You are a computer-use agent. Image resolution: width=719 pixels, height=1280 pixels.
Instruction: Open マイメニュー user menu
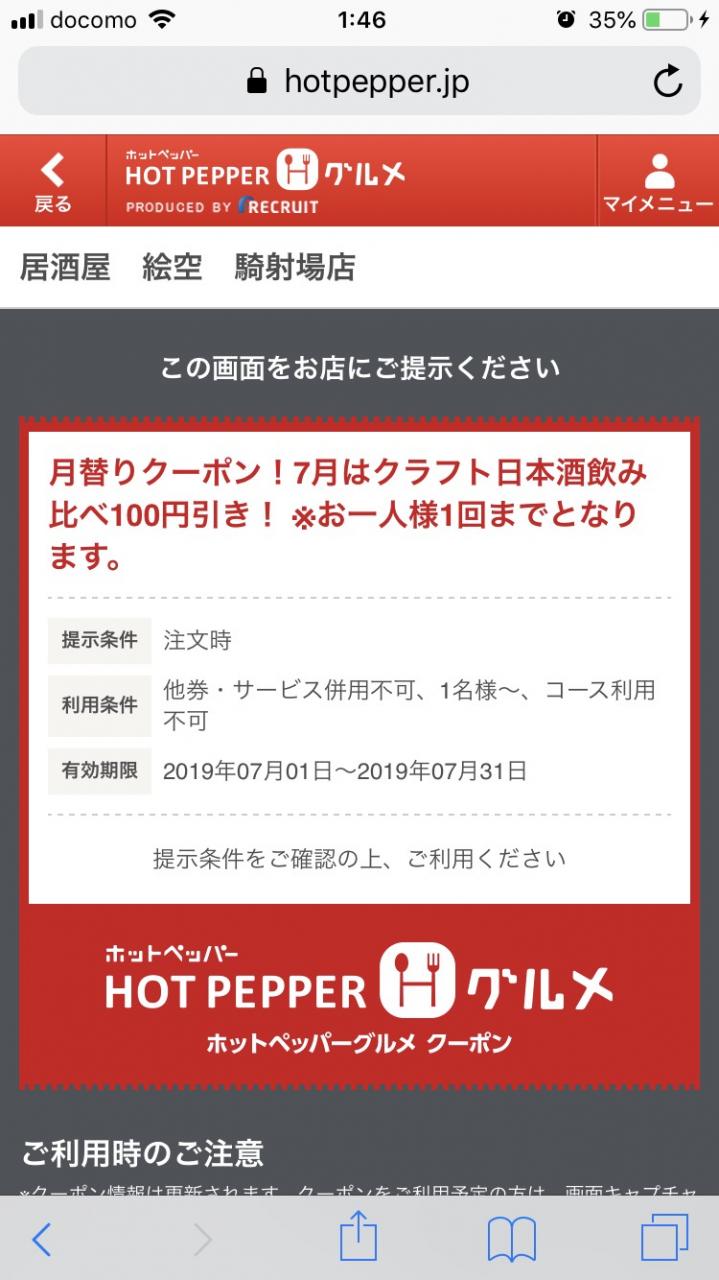(x=658, y=182)
